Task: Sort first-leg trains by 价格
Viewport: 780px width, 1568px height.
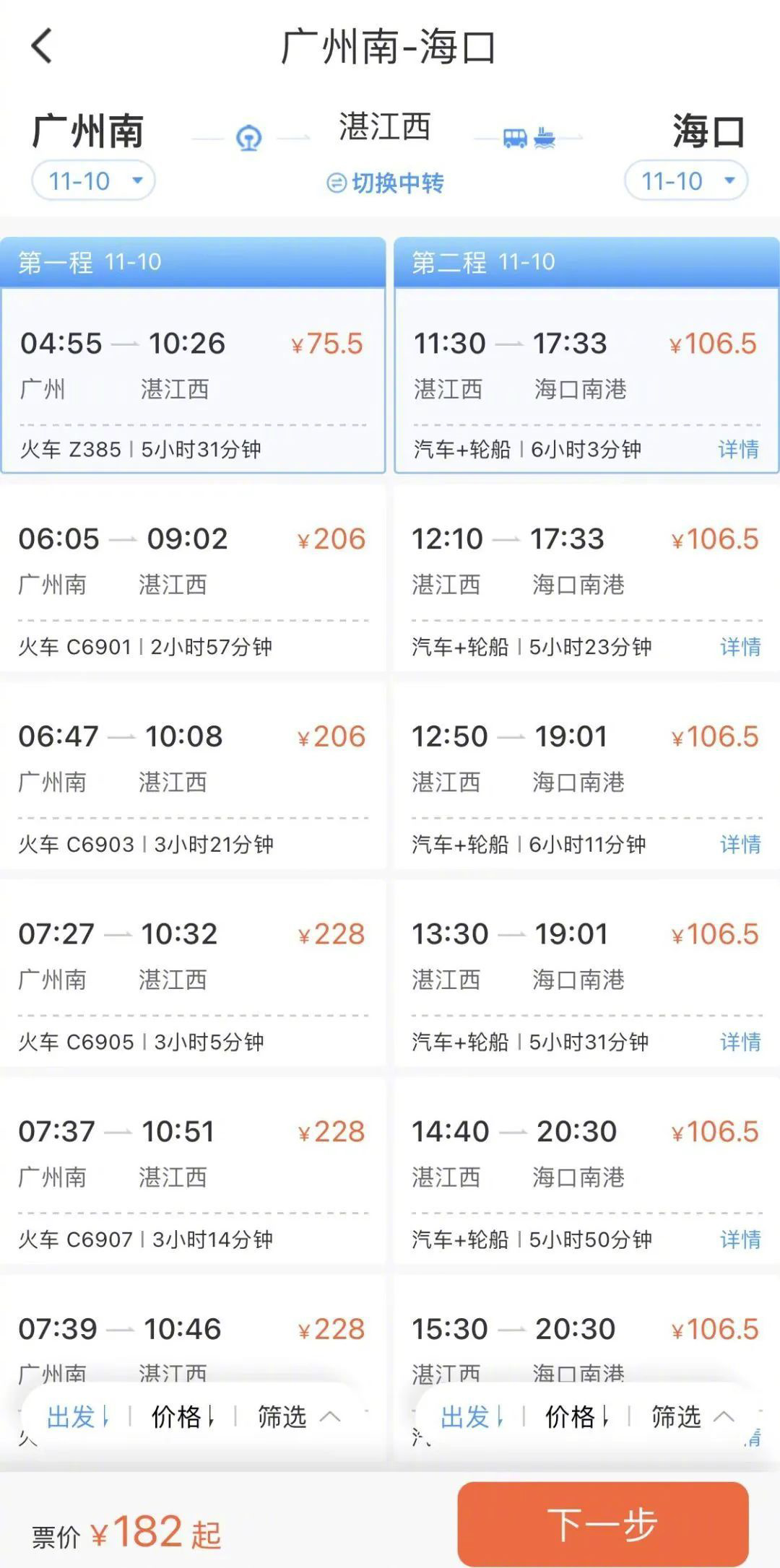Action: pyautogui.click(x=182, y=1417)
